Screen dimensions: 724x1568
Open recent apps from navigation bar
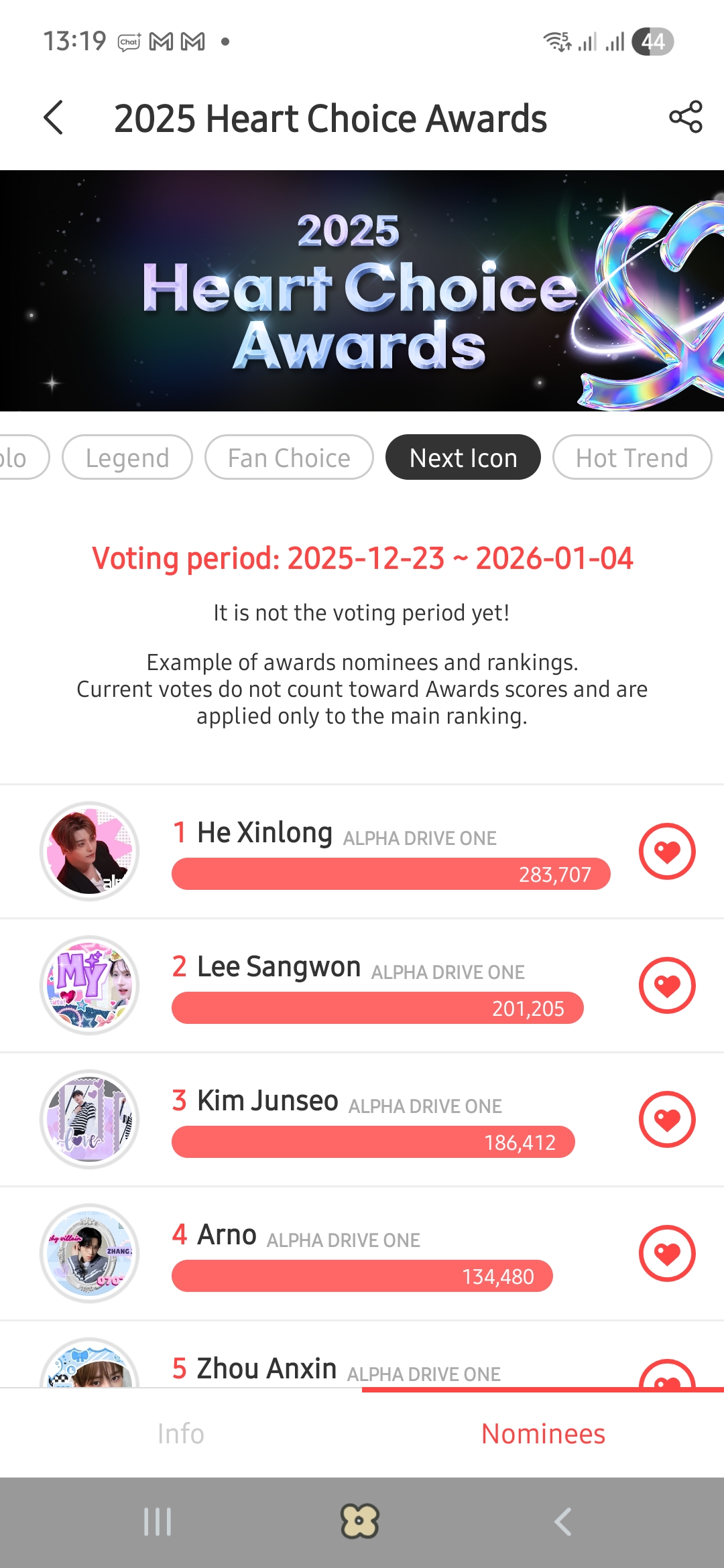point(158,1522)
